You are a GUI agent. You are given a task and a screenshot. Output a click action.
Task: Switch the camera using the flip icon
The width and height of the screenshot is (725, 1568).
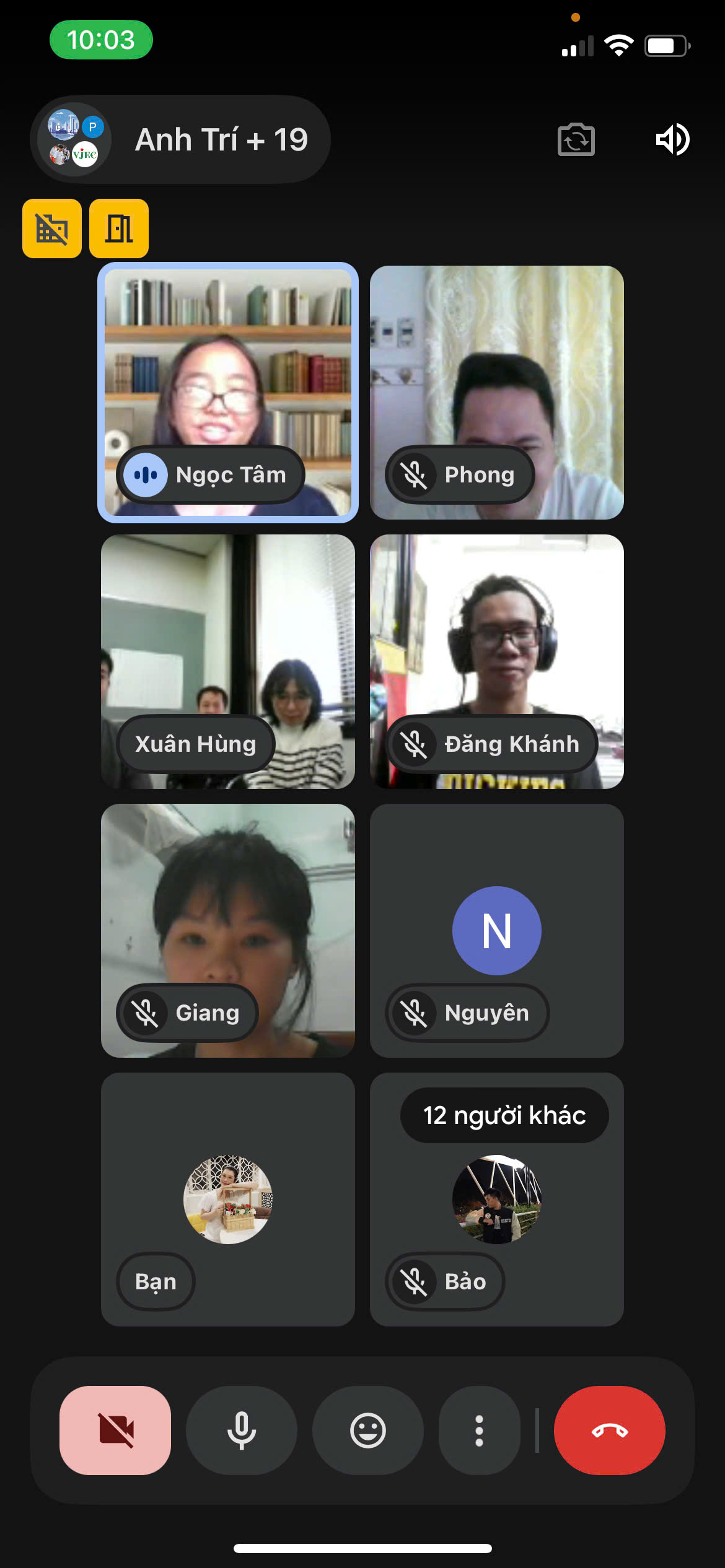pyautogui.click(x=576, y=140)
